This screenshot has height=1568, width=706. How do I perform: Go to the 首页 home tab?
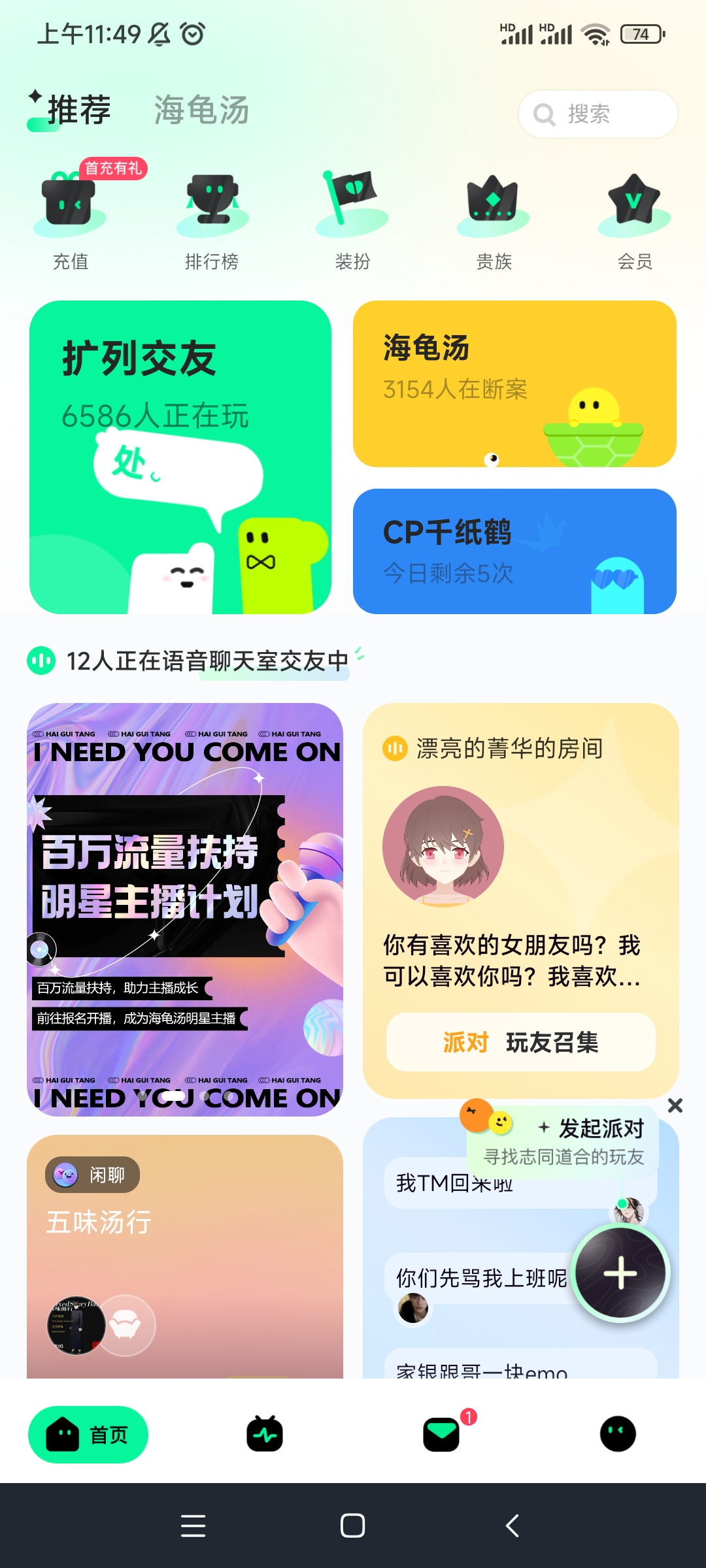88,1435
